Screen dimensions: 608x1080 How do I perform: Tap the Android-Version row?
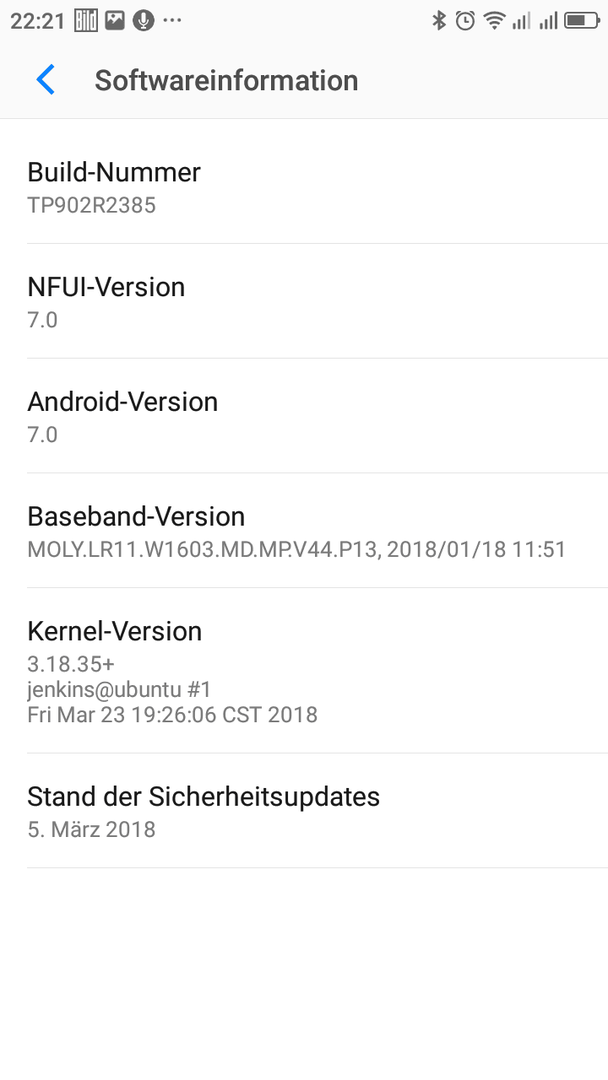304,416
